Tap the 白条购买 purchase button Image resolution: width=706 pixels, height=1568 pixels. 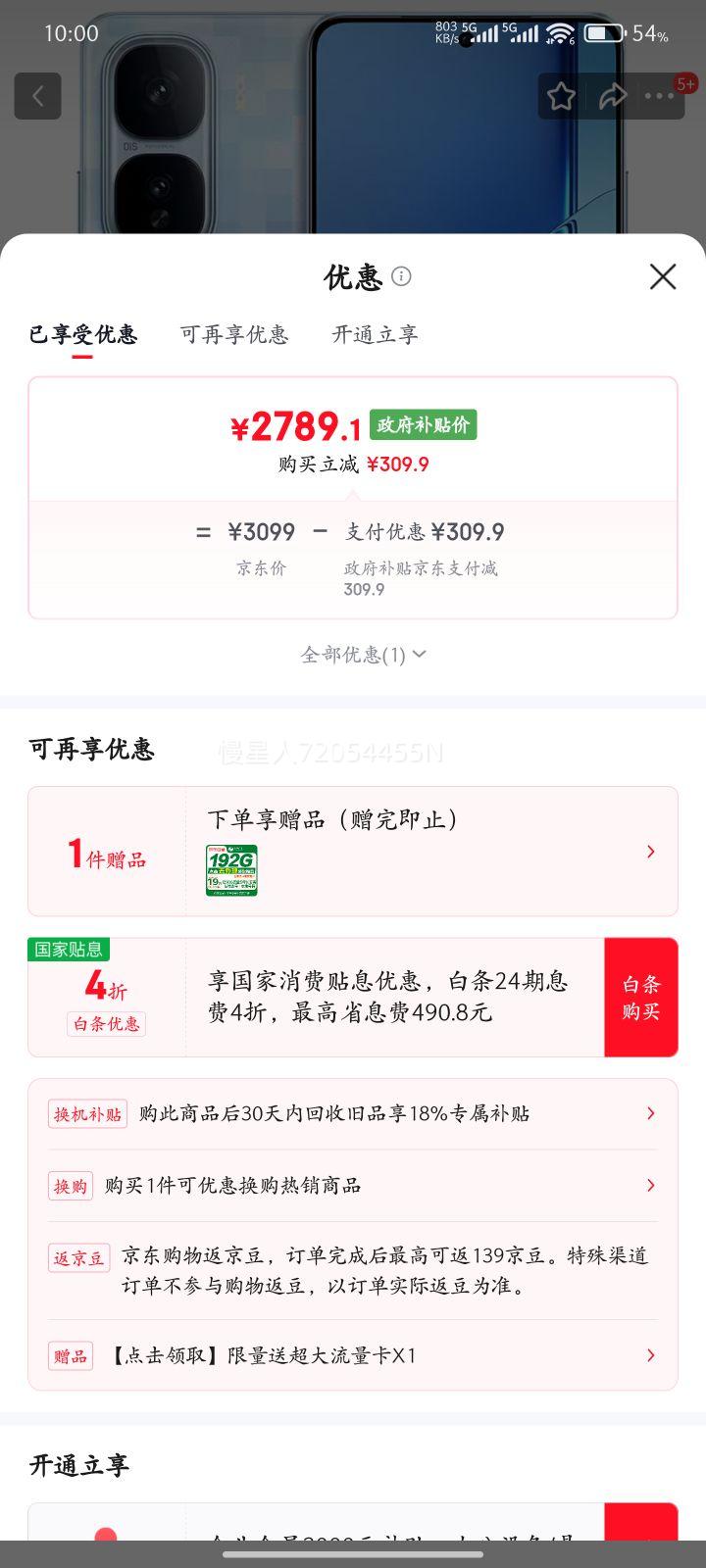(x=641, y=997)
